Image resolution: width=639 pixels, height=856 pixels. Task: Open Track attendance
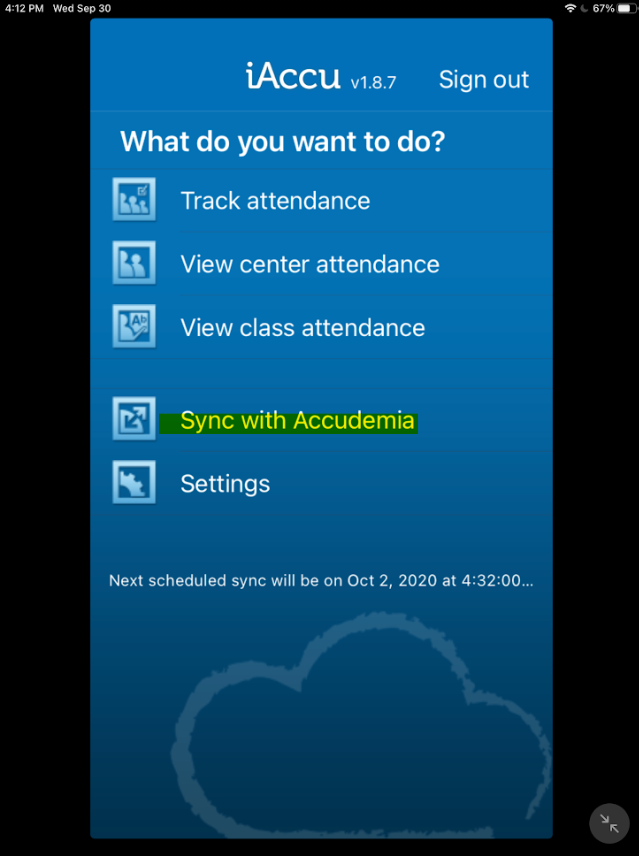(x=275, y=201)
